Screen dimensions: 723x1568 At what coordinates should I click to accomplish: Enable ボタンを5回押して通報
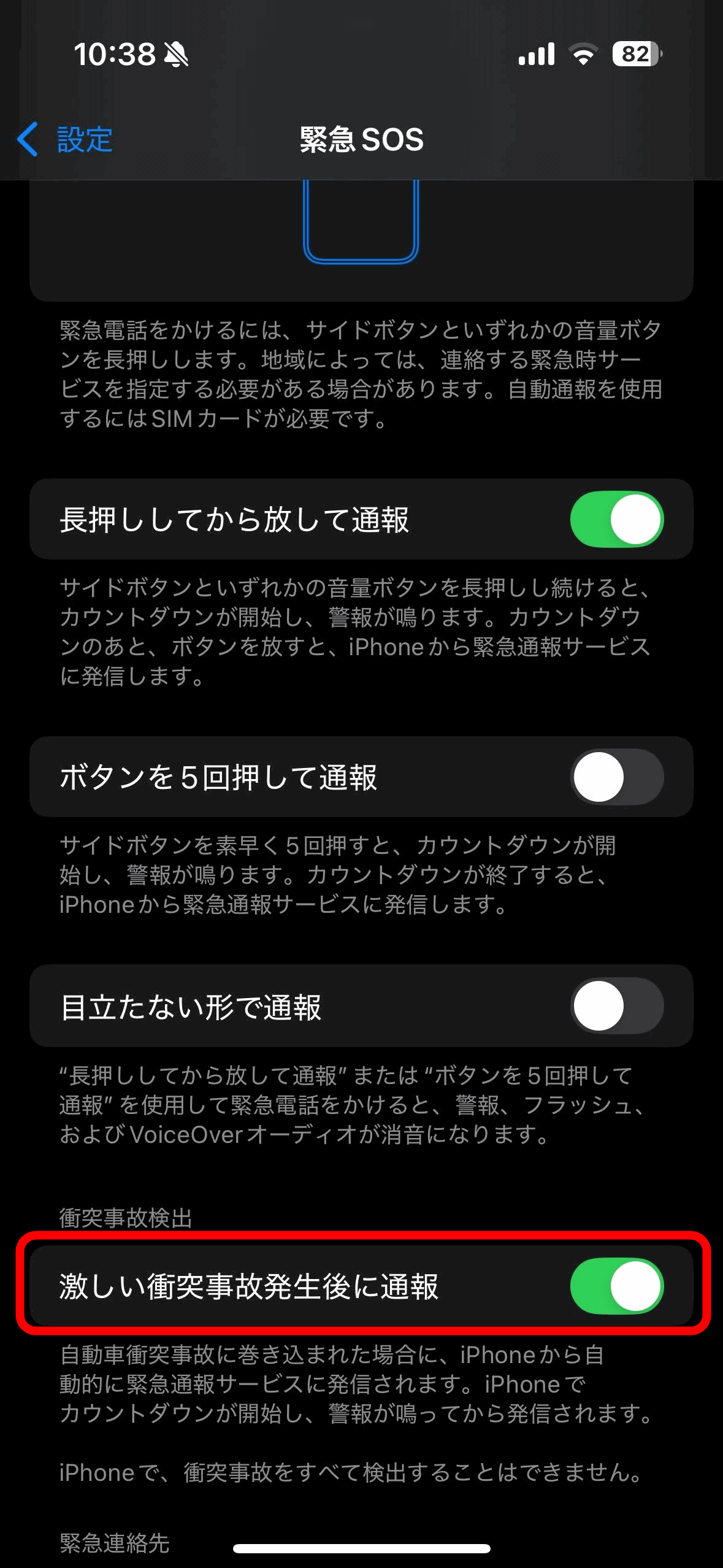point(616,777)
